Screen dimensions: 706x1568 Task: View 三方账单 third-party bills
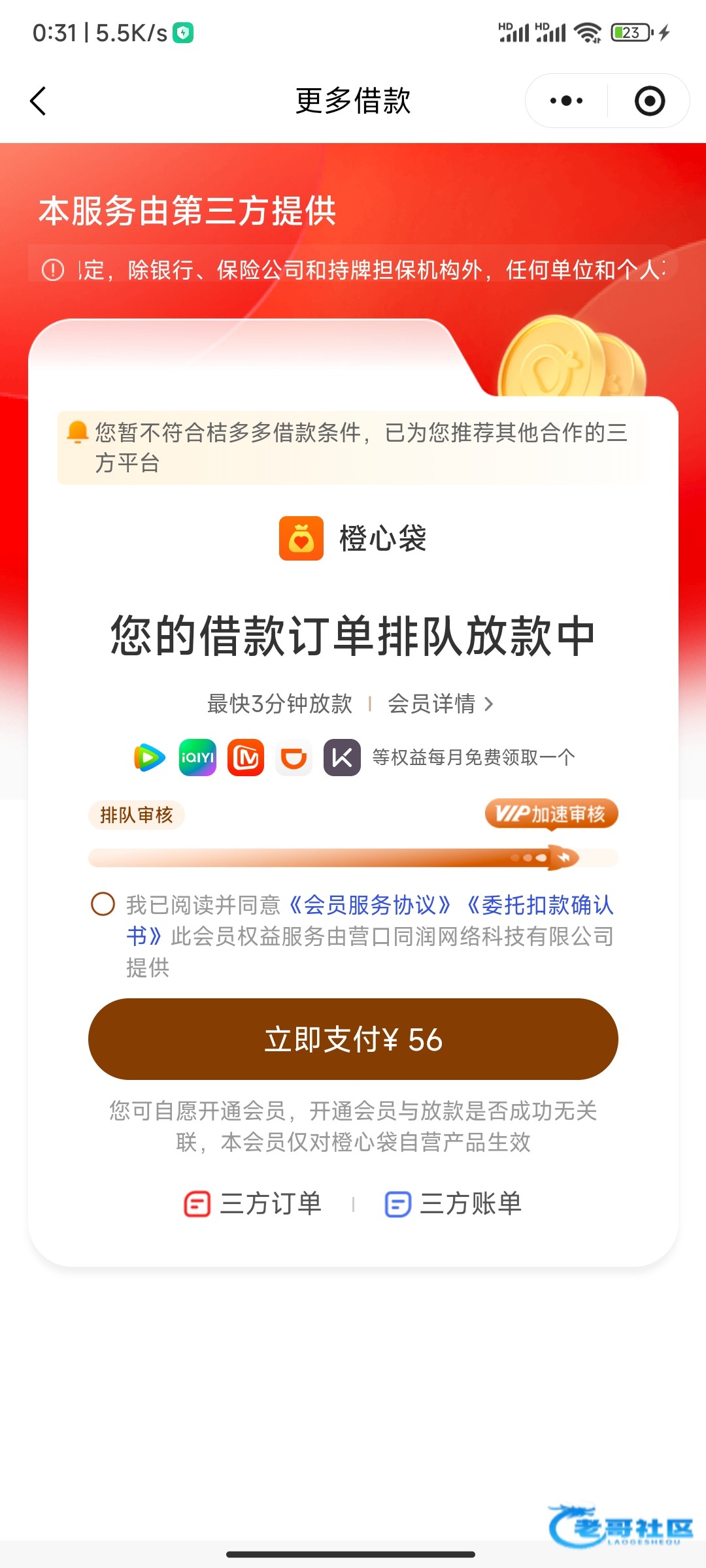tap(454, 1203)
